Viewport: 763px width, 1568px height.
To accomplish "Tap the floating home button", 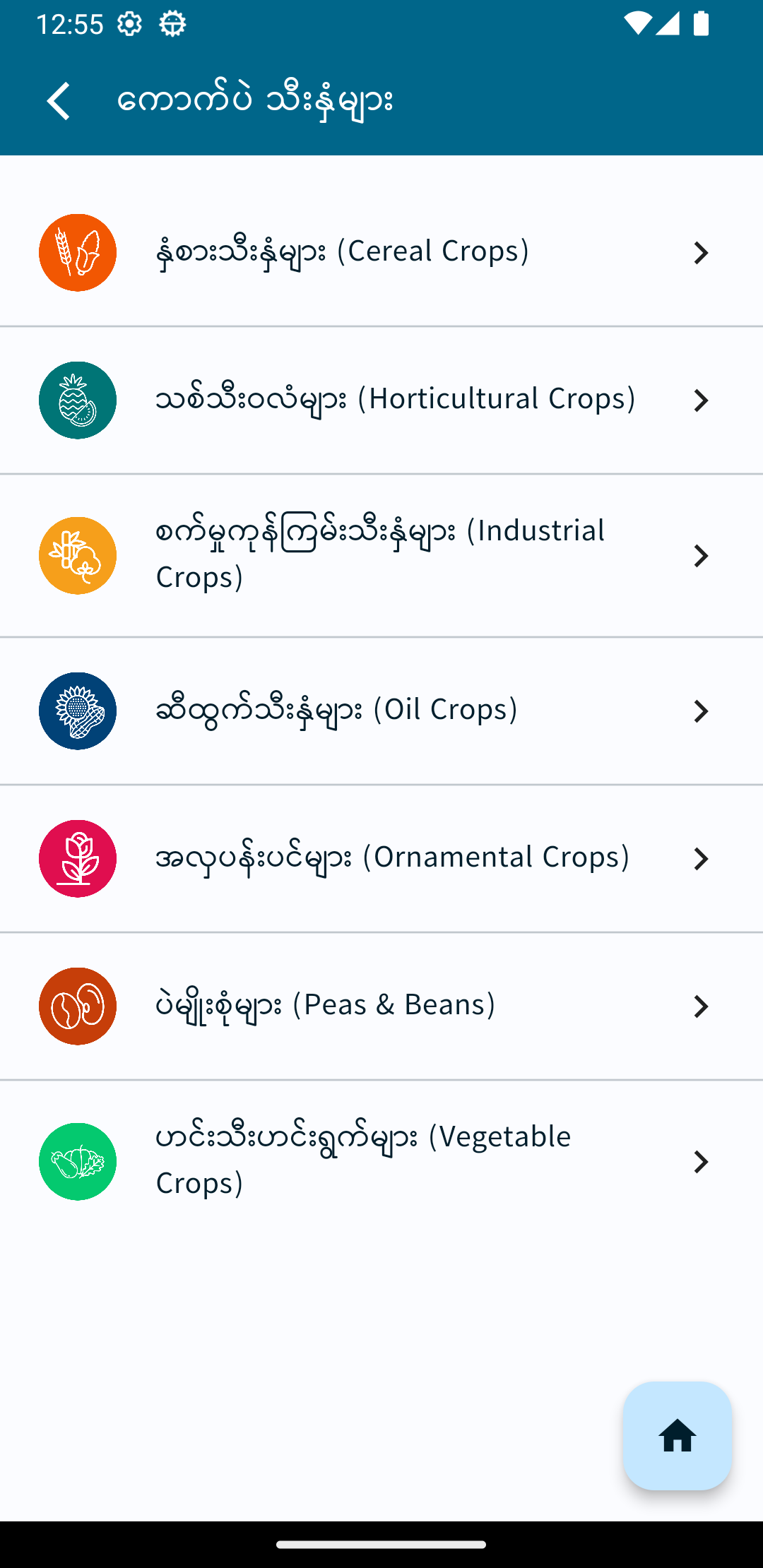I will (x=677, y=1436).
